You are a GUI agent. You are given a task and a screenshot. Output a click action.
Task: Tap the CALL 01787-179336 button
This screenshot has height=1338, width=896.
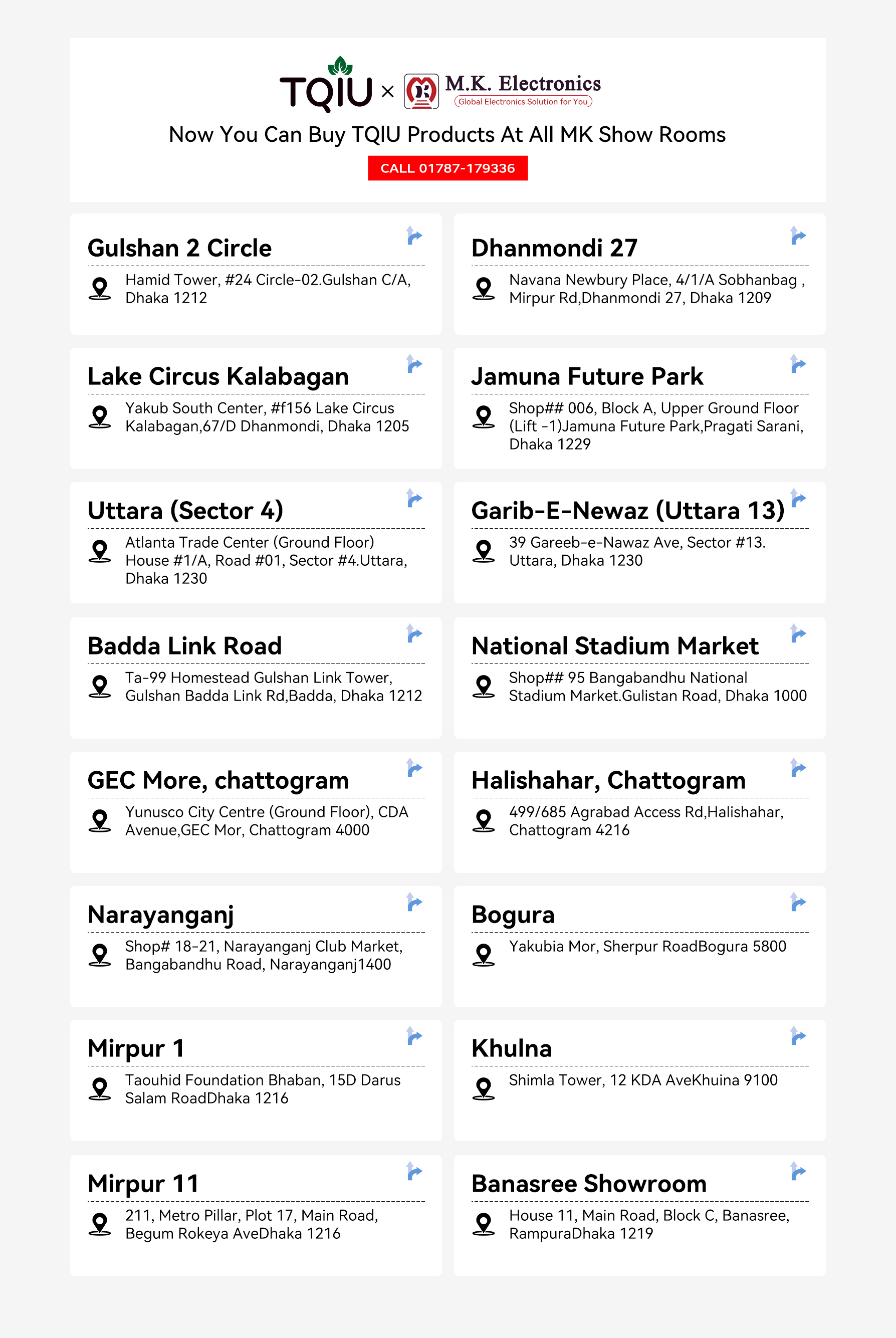coord(447,168)
